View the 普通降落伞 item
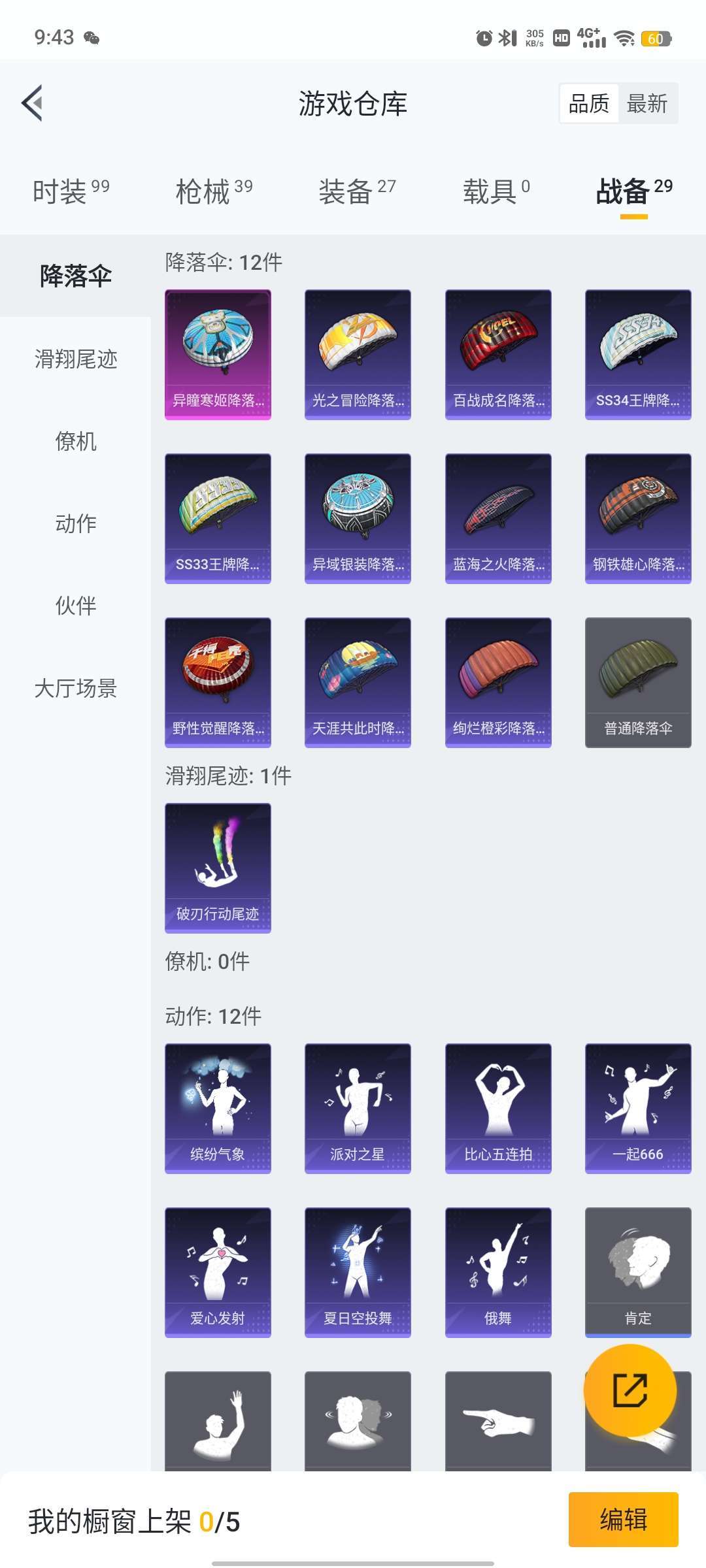The height and width of the screenshot is (1568, 706). (x=638, y=682)
